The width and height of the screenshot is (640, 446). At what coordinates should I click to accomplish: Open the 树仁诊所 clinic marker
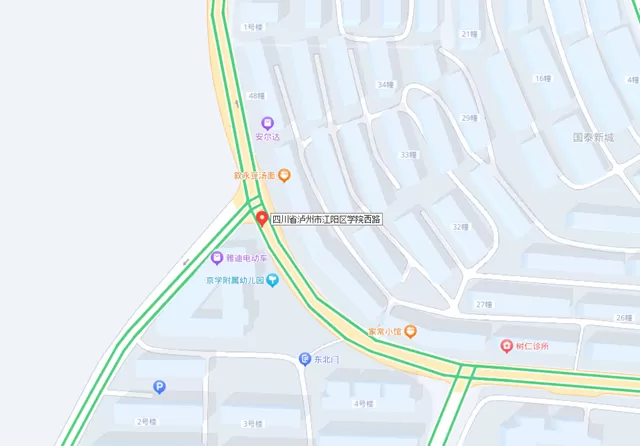coord(506,346)
